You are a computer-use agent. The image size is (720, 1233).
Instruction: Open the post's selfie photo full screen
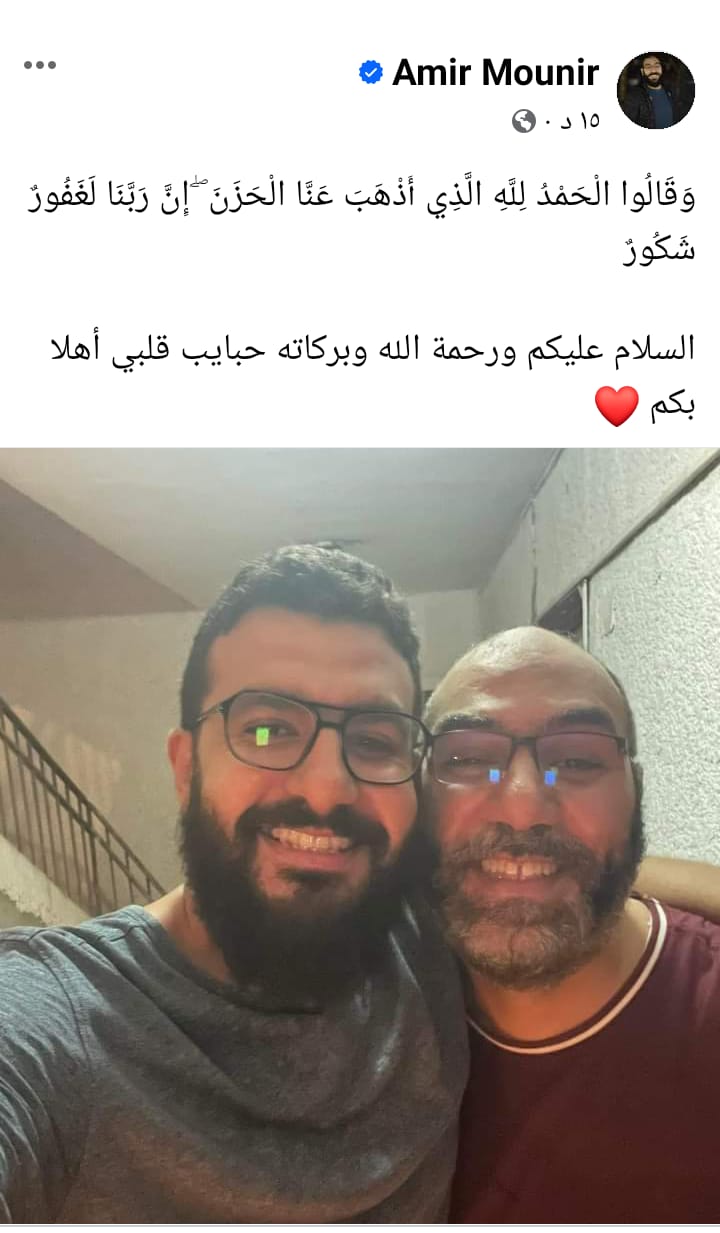point(360,835)
